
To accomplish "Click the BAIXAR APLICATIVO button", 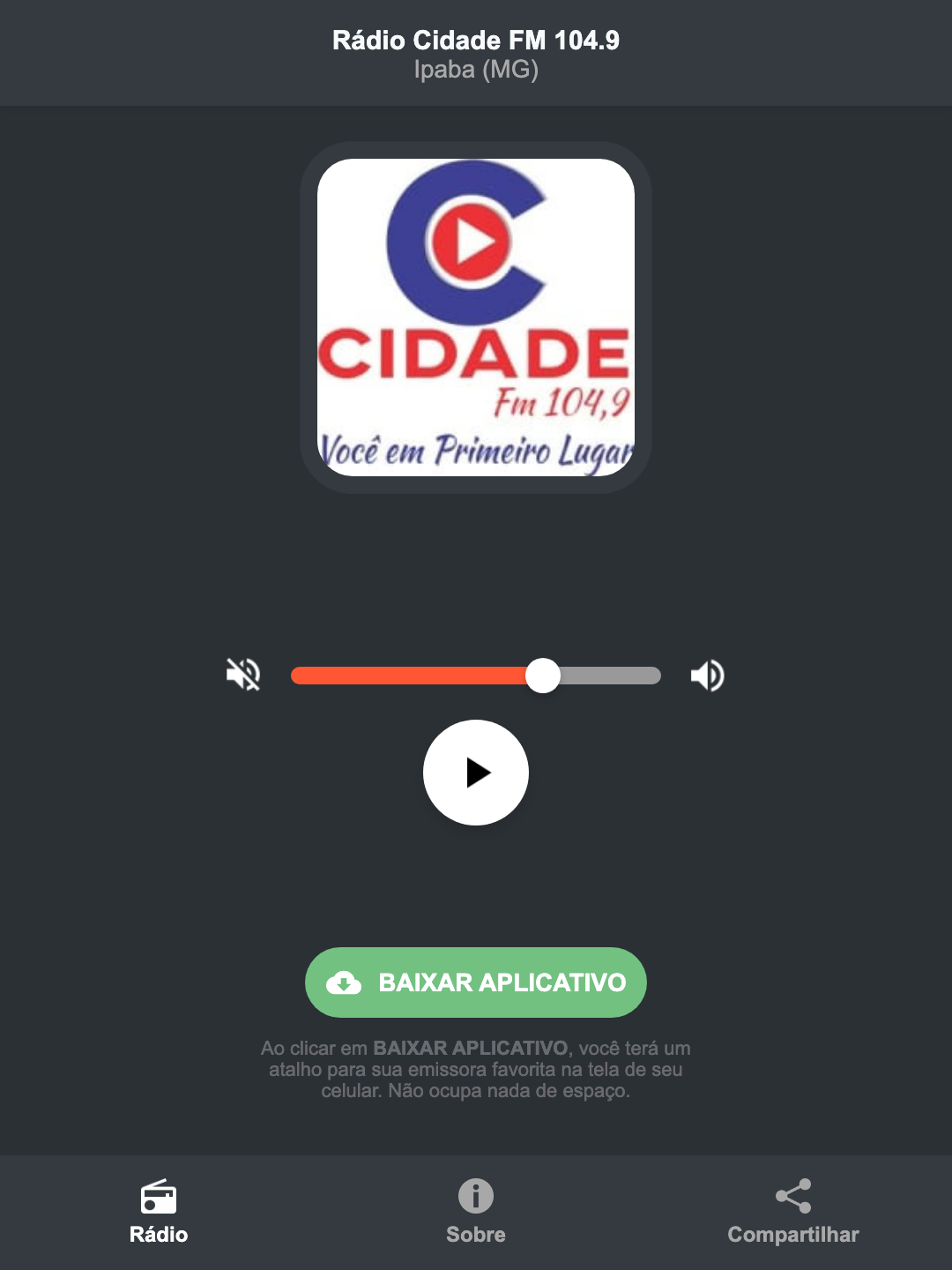I will [475, 982].
